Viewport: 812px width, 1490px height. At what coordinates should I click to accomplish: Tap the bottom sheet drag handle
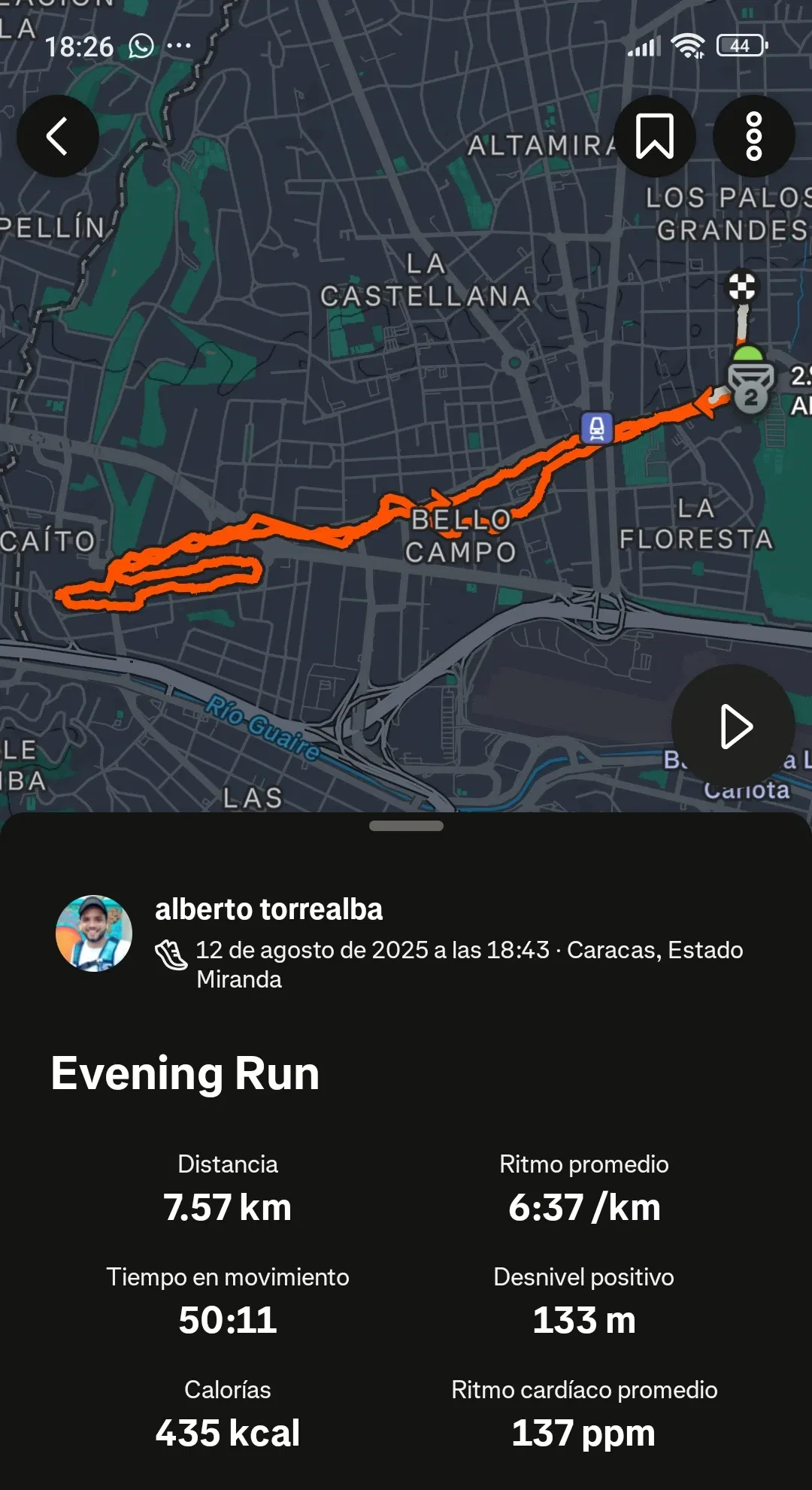point(406,826)
